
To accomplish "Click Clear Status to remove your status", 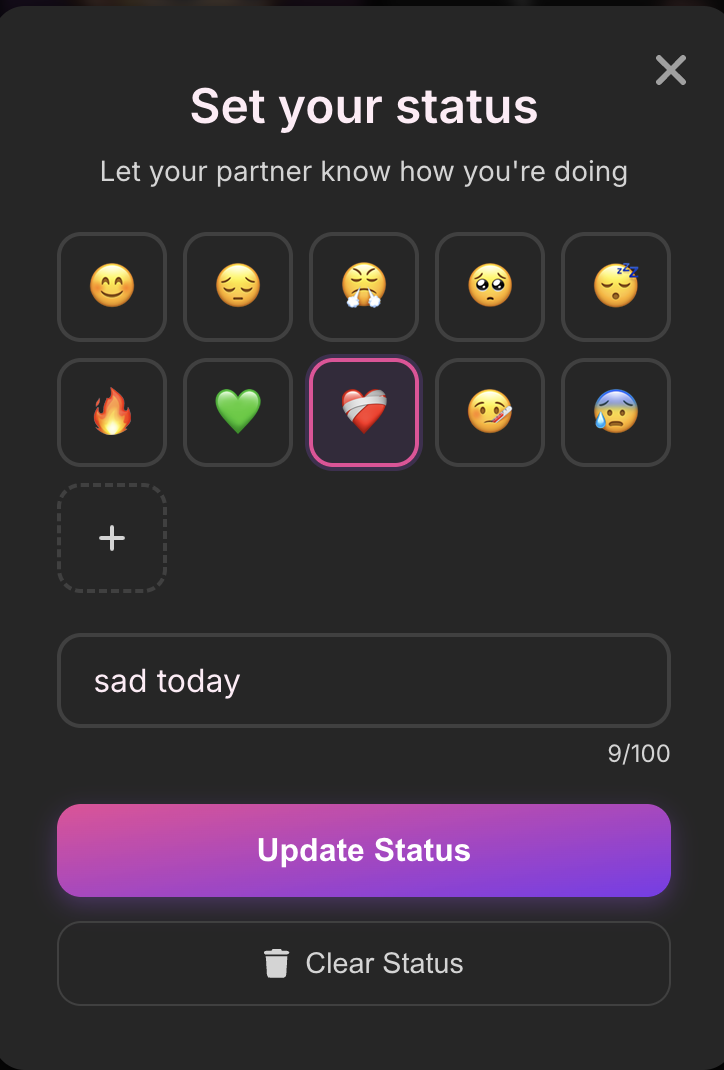I will pos(364,963).
